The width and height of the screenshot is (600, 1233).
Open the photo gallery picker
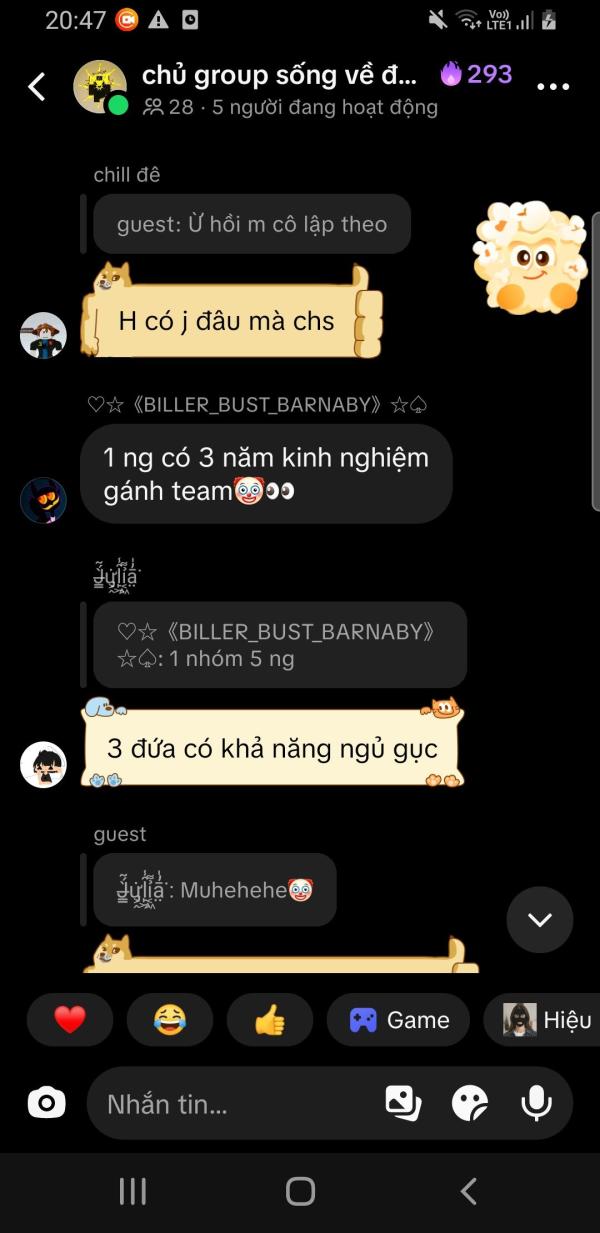coord(403,1103)
